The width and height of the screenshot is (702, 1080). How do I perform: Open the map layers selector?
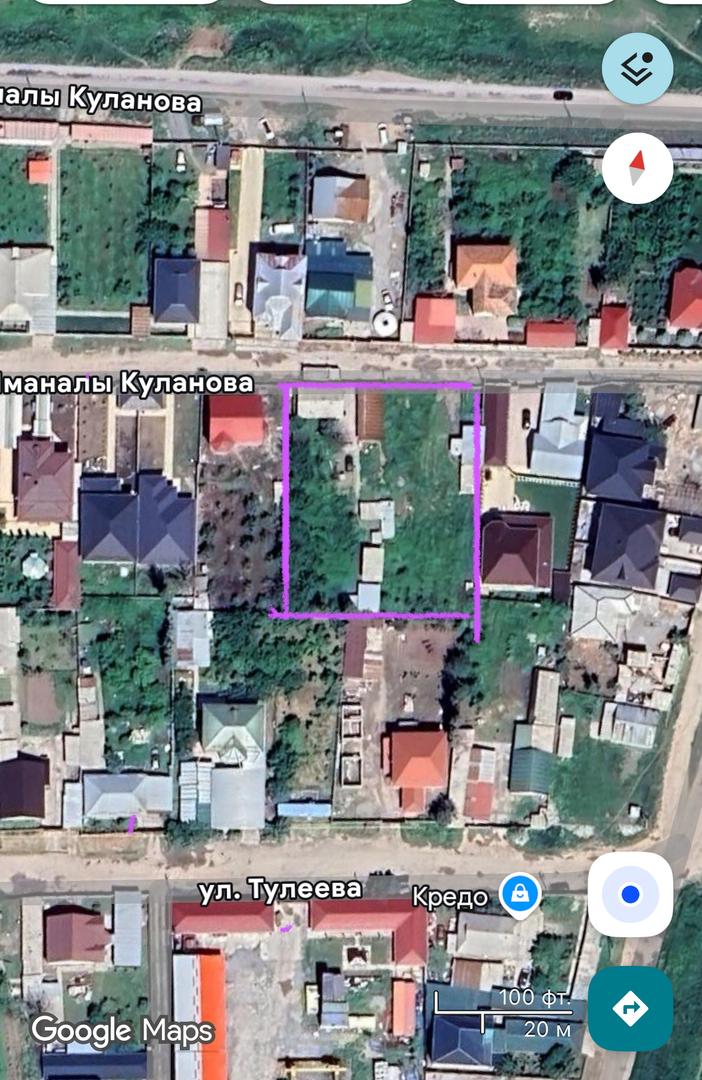click(637, 68)
